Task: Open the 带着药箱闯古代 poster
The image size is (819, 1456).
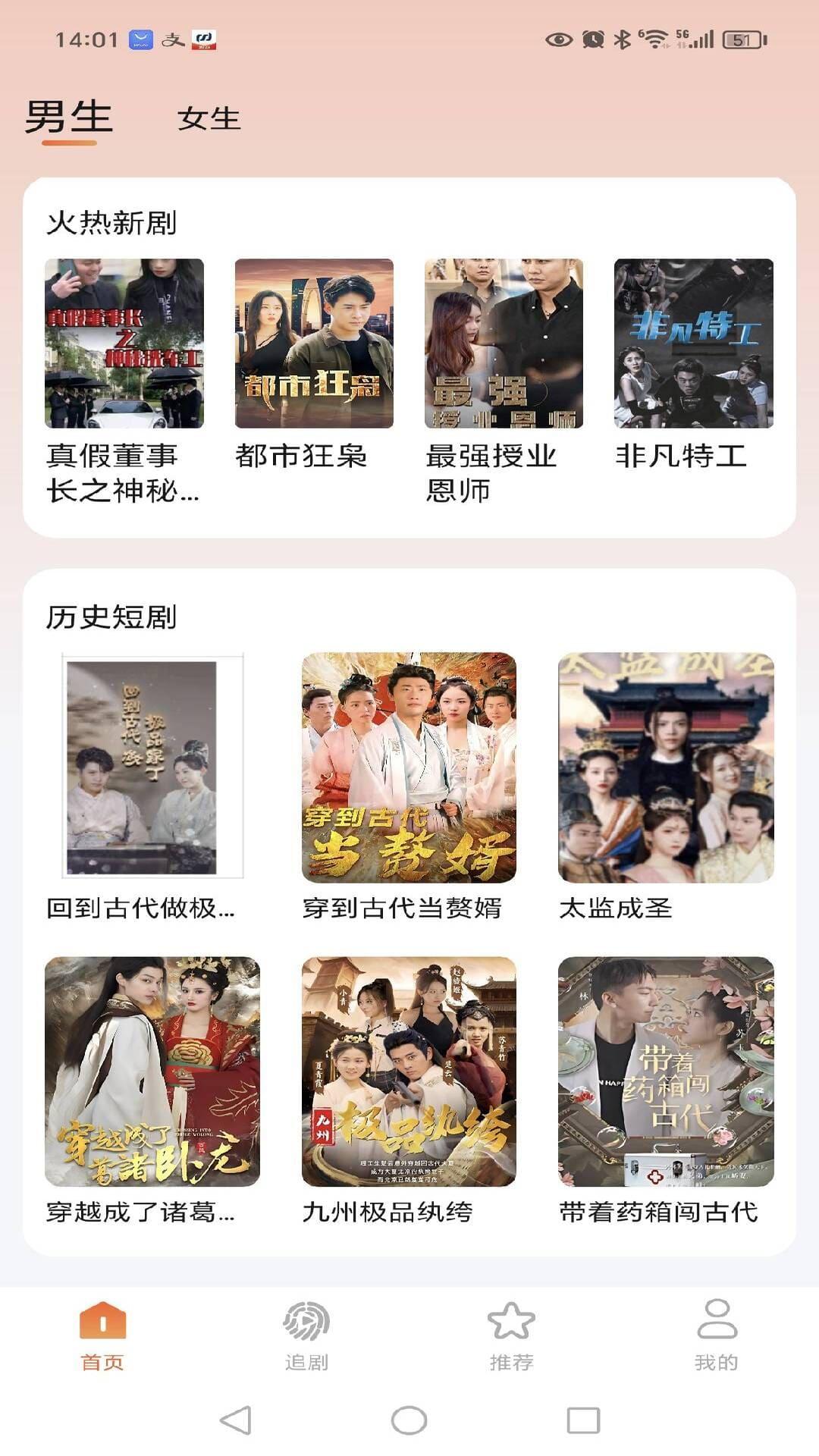Action: pyautogui.click(x=667, y=1069)
